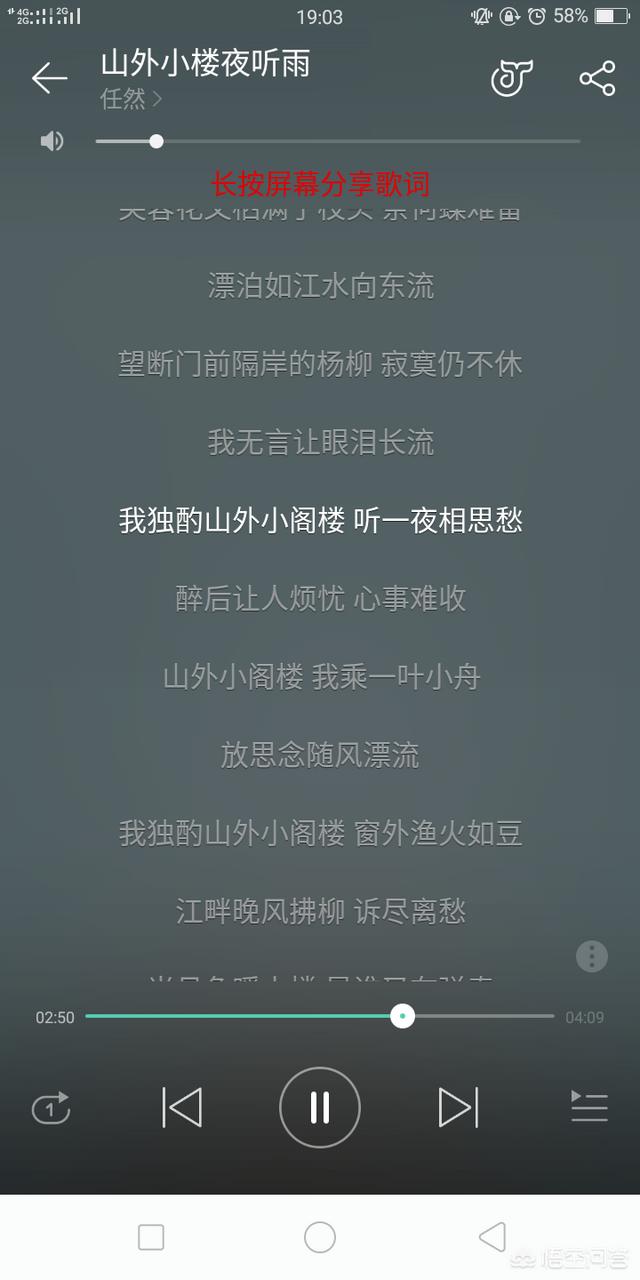
Task: Set the volume on the volume slider
Action: tap(338, 141)
